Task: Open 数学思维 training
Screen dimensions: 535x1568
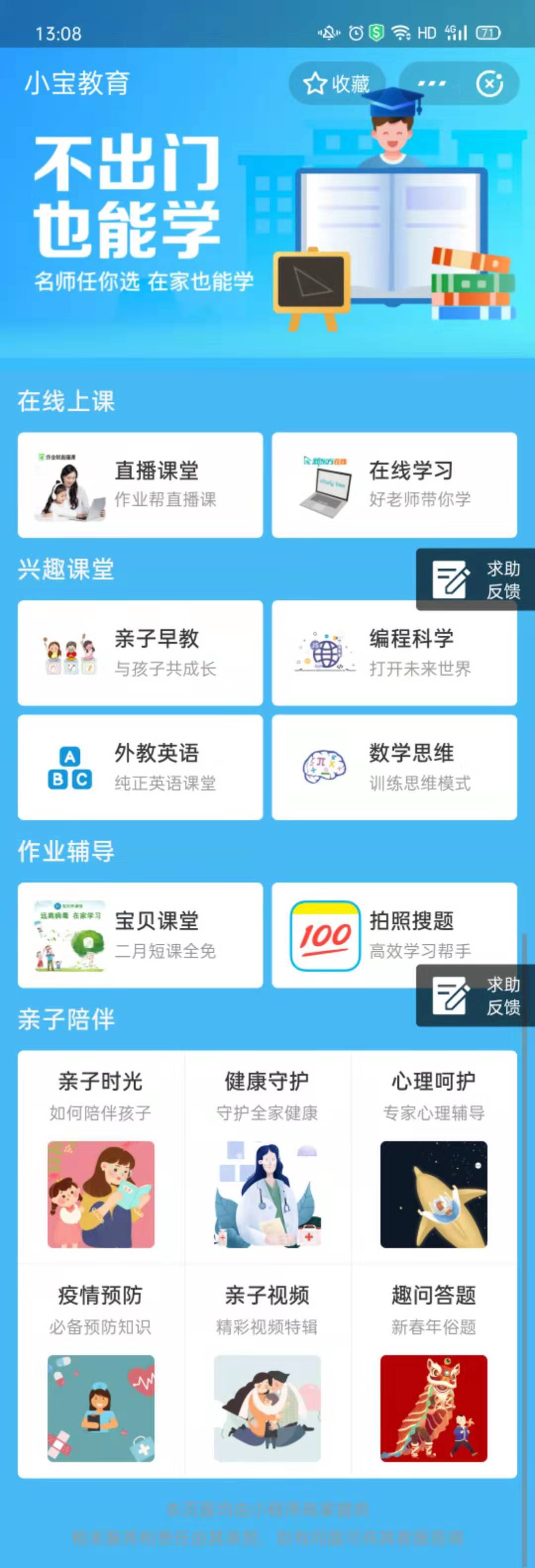Action: pyautogui.click(x=394, y=767)
